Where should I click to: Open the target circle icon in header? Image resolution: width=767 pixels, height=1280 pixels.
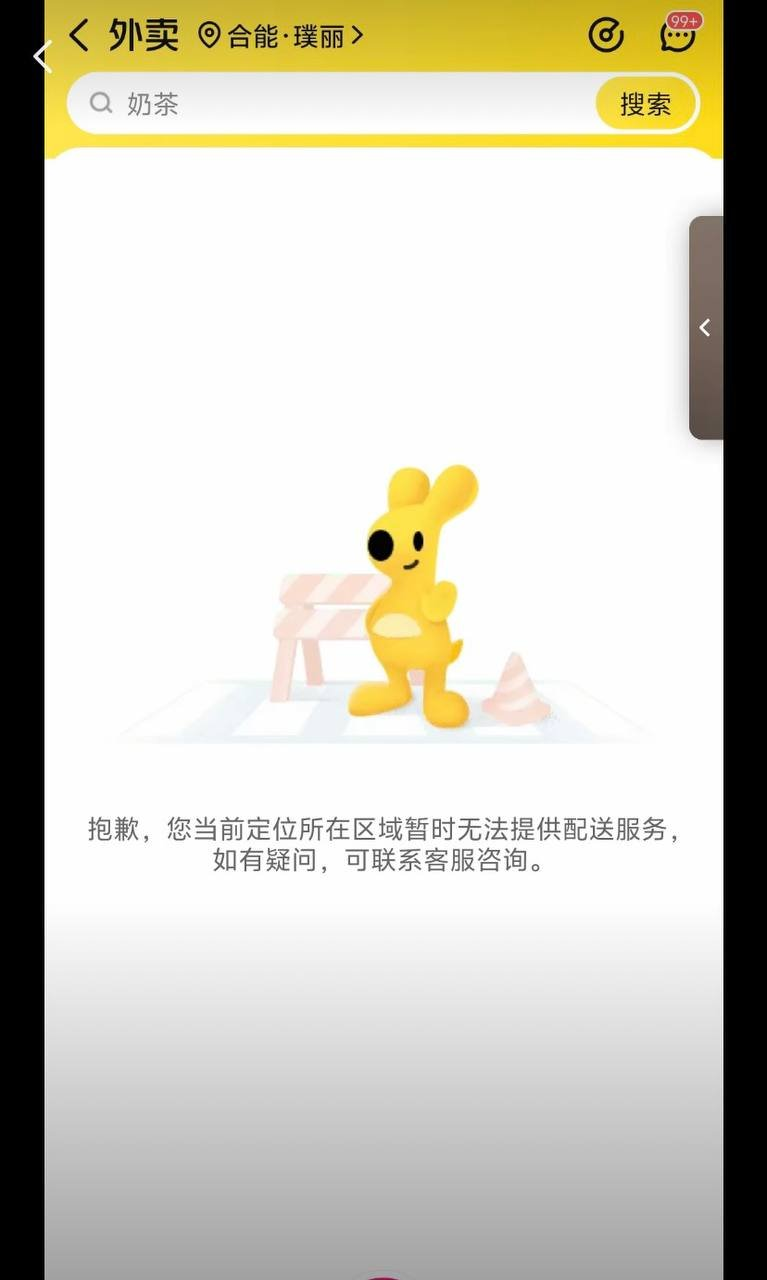tap(606, 36)
